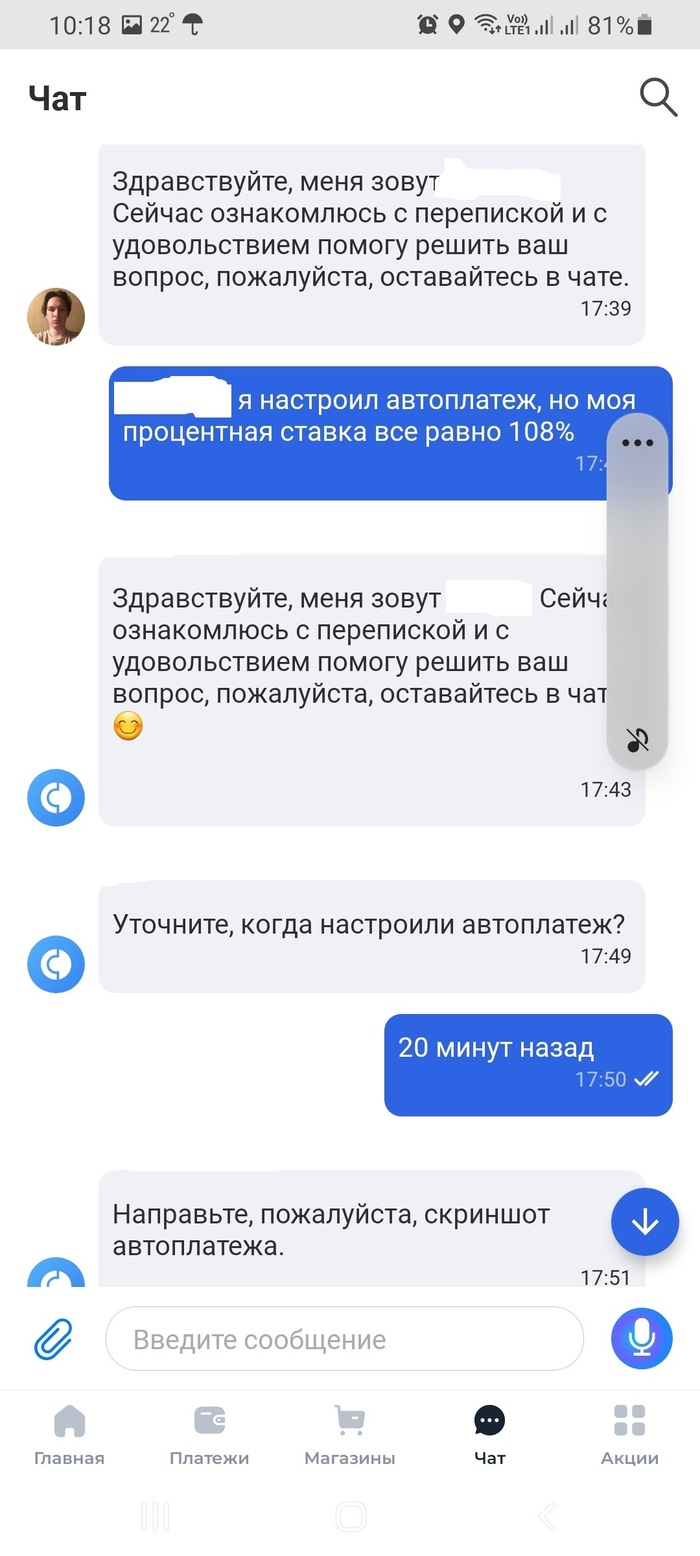
Task: Open the Платежи tab
Action: (x=209, y=1435)
